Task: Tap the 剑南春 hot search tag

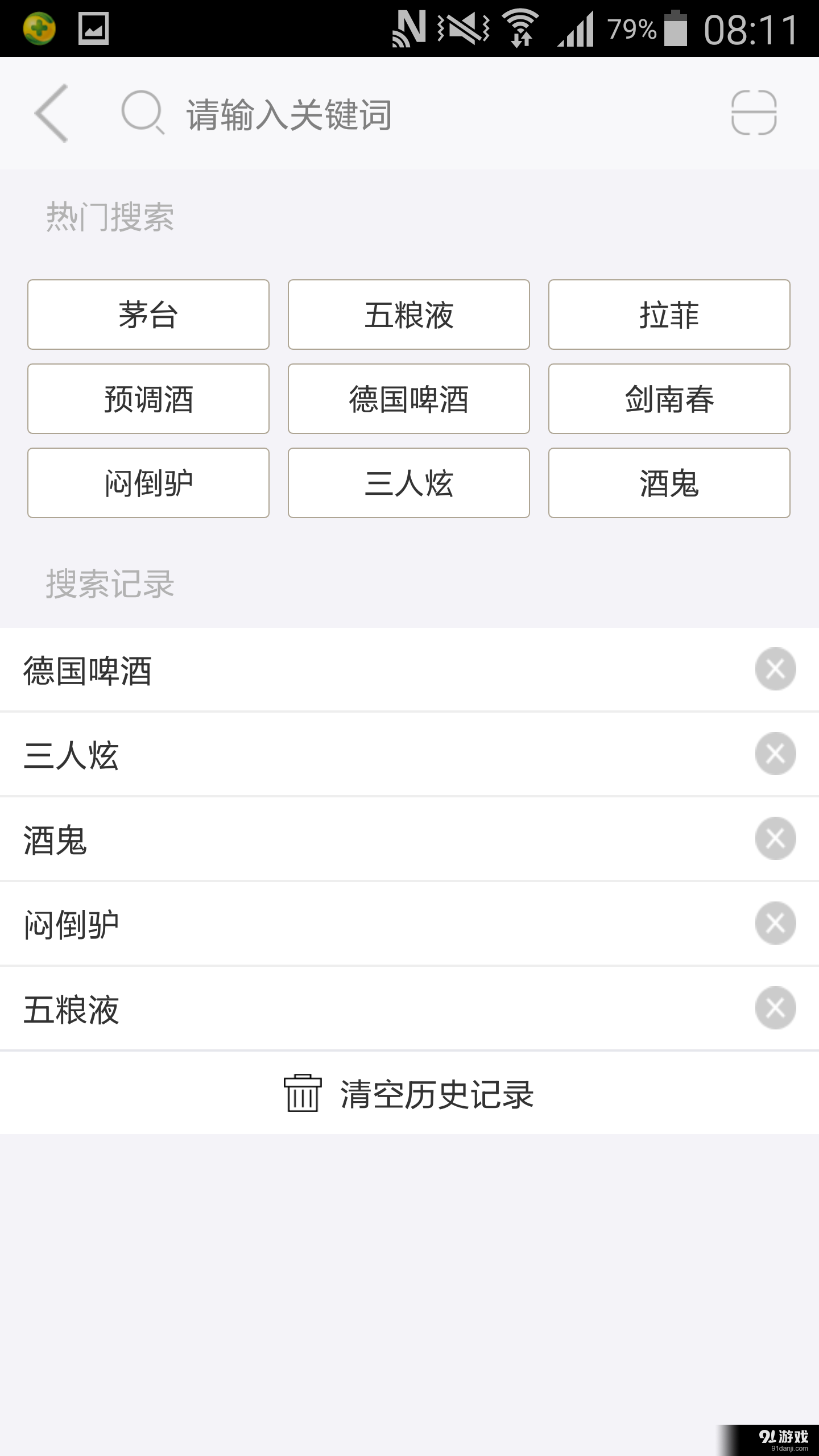Action: tap(669, 398)
